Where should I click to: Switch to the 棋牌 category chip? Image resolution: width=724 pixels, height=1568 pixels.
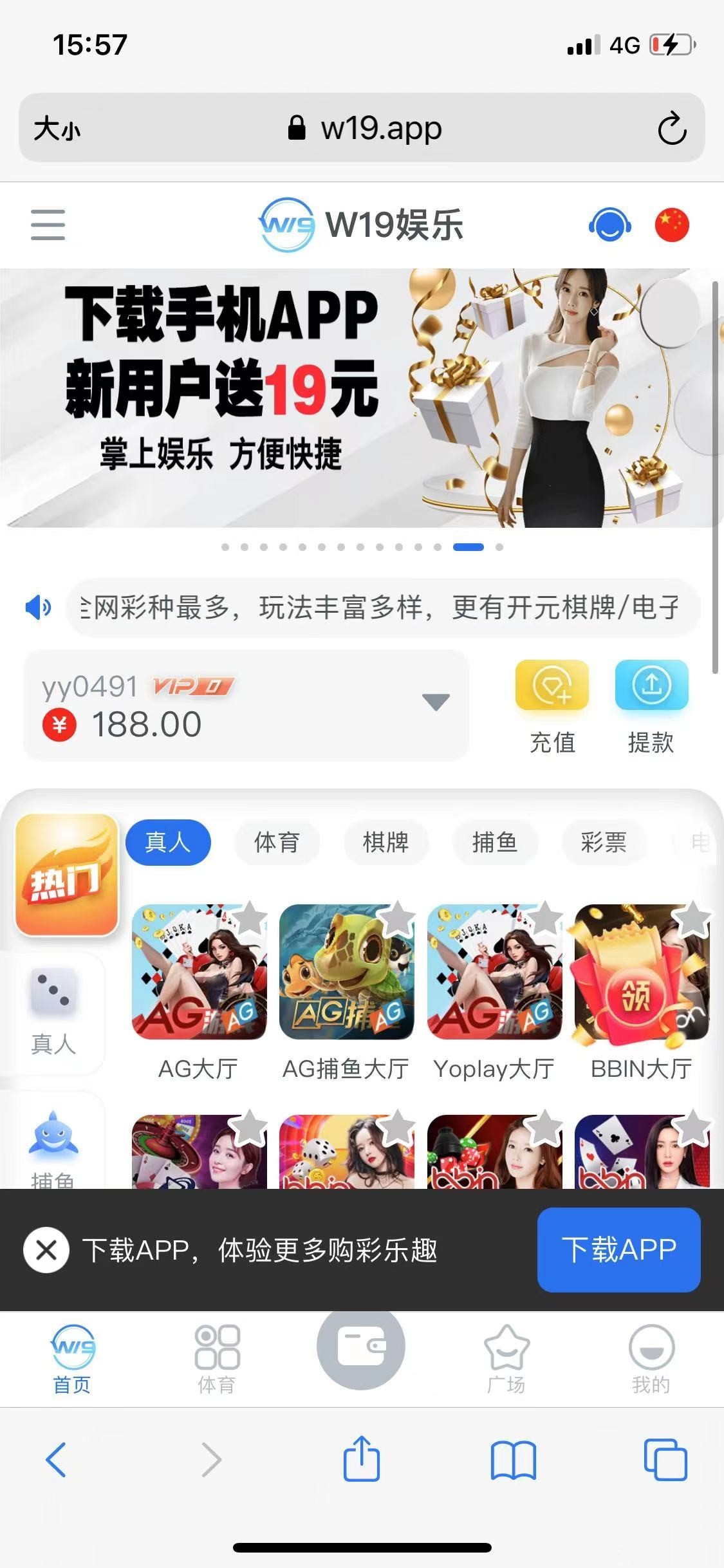tap(385, 842)
